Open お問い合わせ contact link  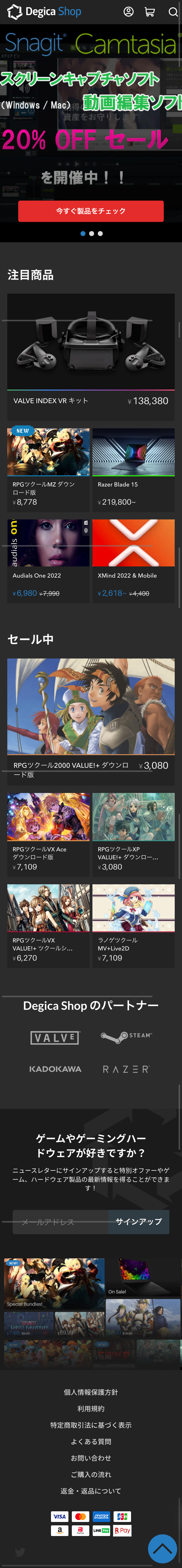[x=91, y=1458]
